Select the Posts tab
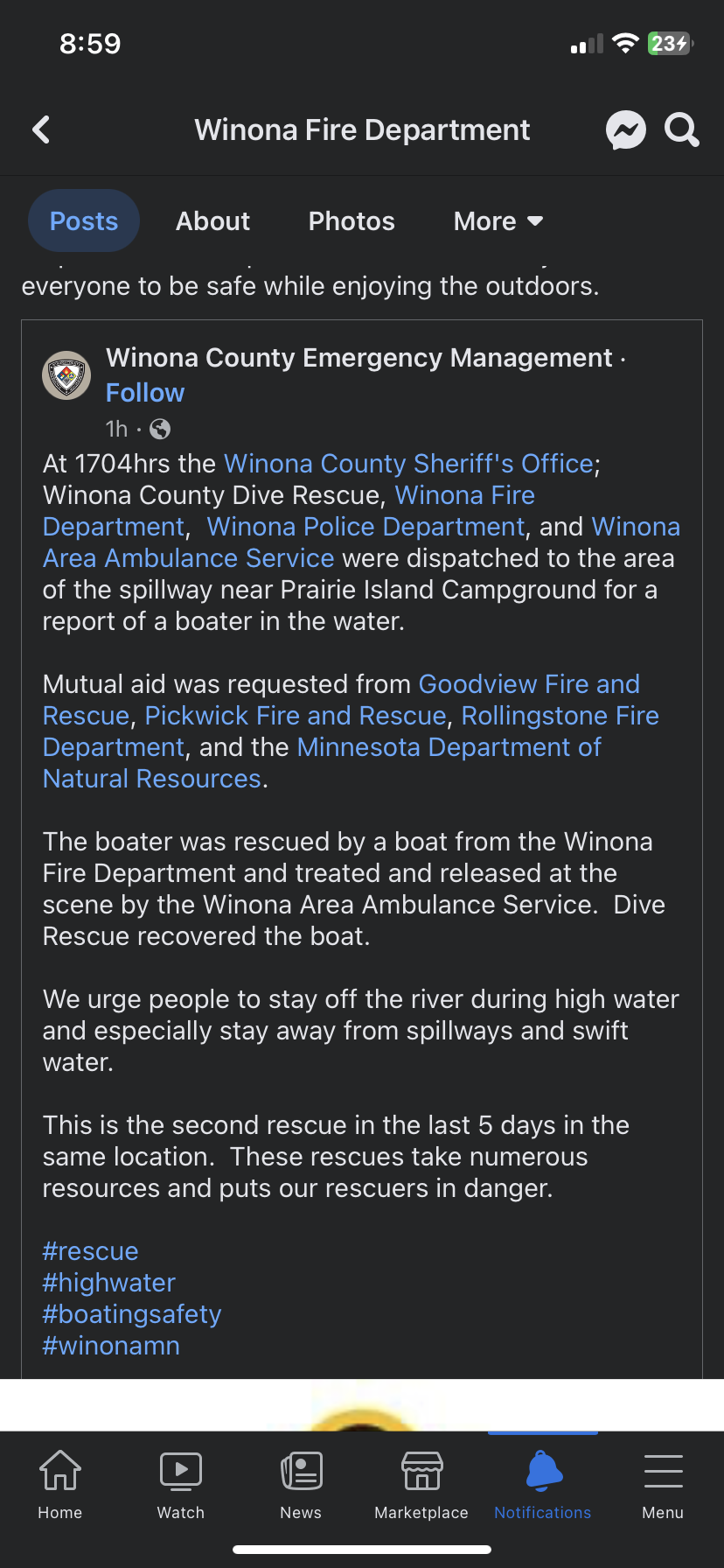724x1568 pixels. (x=84, y=221)
